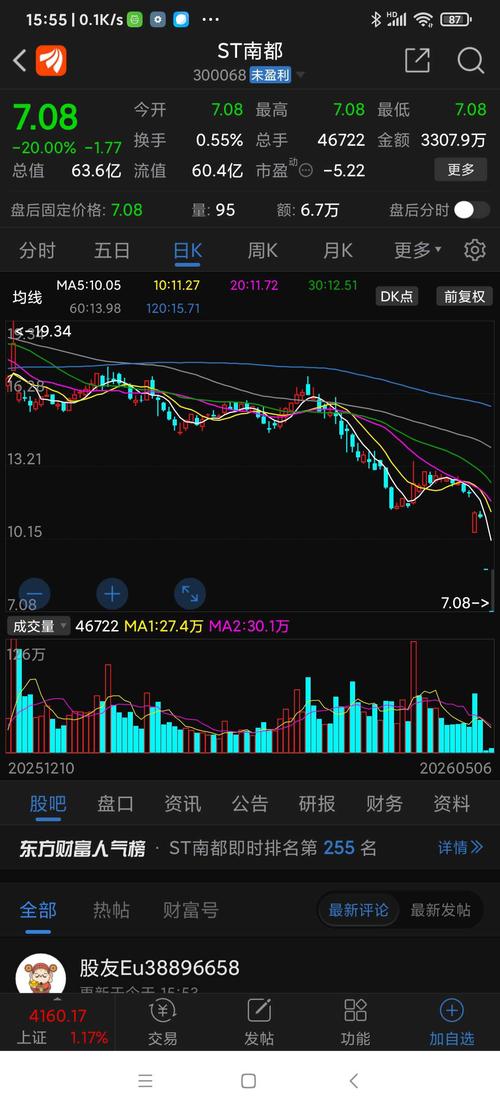The width and height of the screenshot is (500, 1111).
Task: Open 详情 for the popularity ranking
Action: 460,847
